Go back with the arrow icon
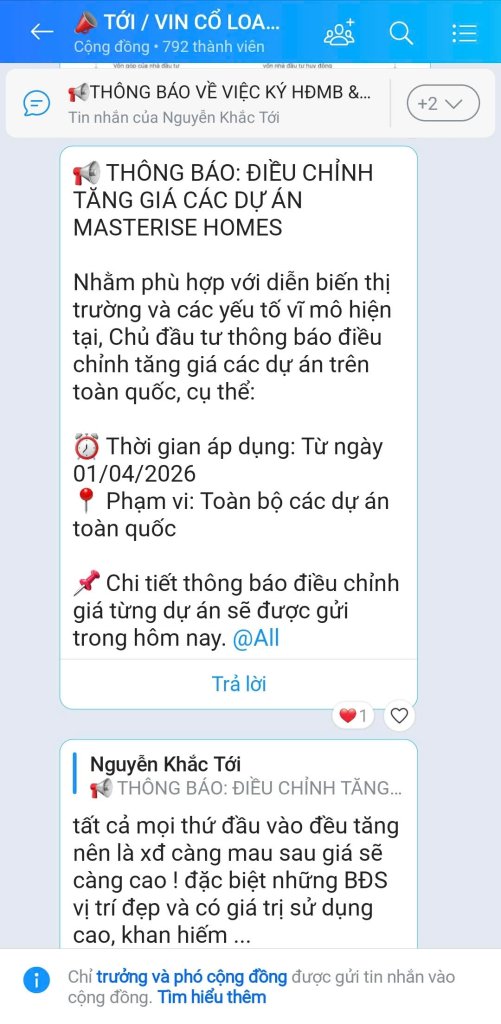 41,31
